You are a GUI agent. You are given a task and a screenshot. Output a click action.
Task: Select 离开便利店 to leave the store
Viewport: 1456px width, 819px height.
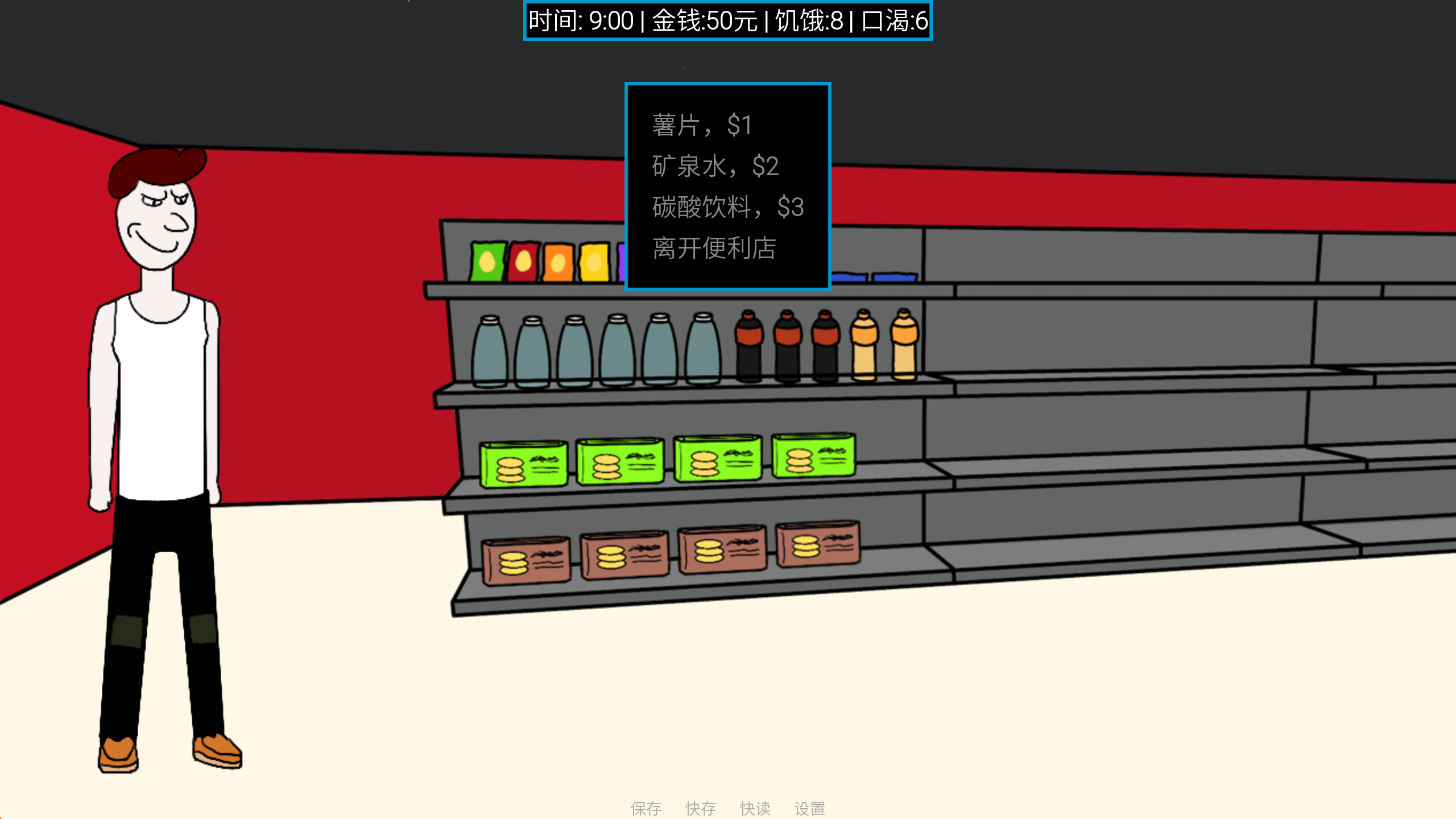pos(714,248)
